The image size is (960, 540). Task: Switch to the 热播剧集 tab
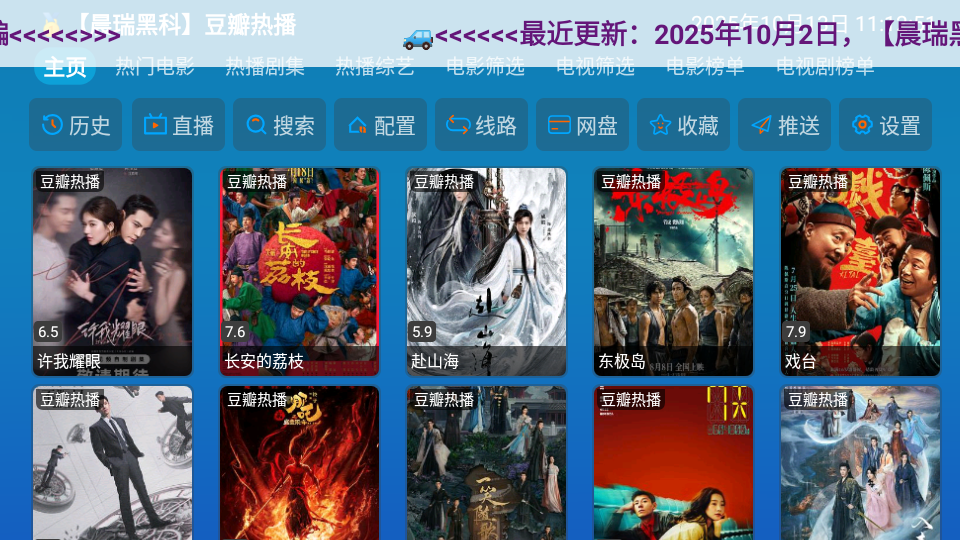point(265,67)
